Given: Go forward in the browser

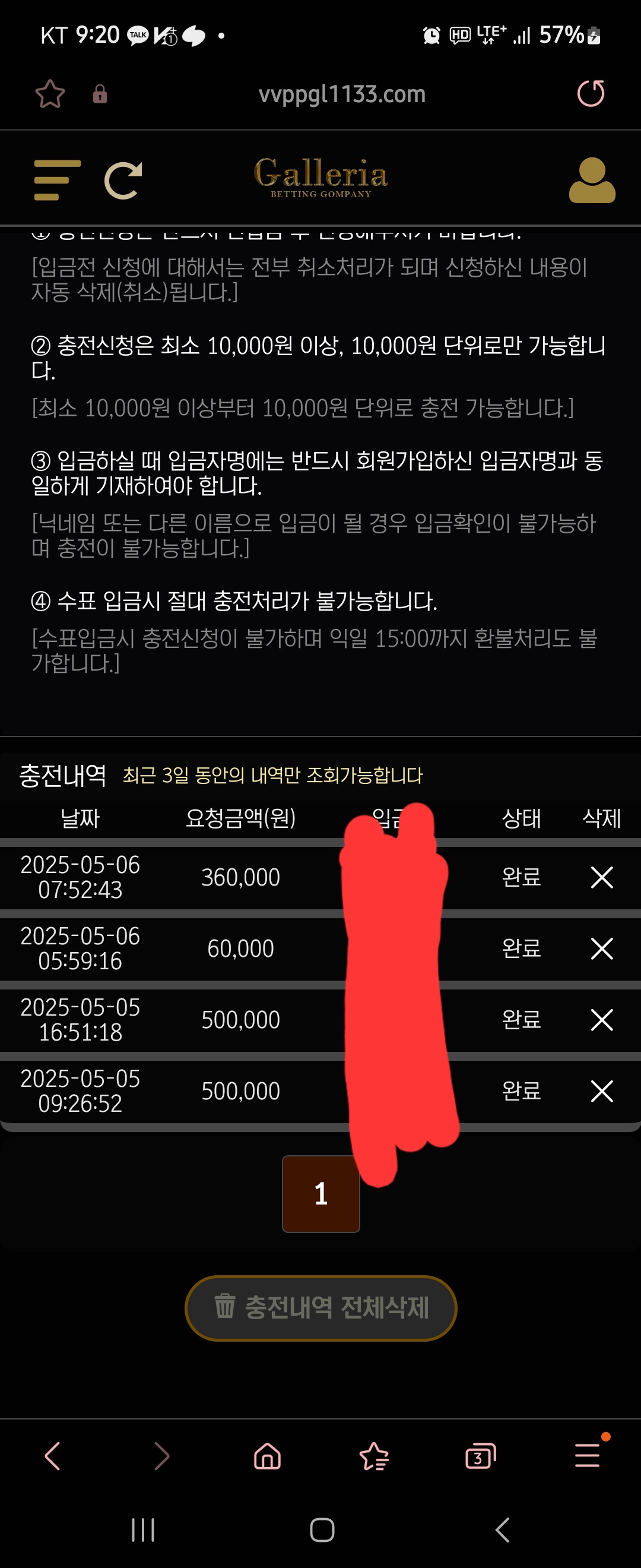Looking at the screenshot, I should pos(161,1456).
